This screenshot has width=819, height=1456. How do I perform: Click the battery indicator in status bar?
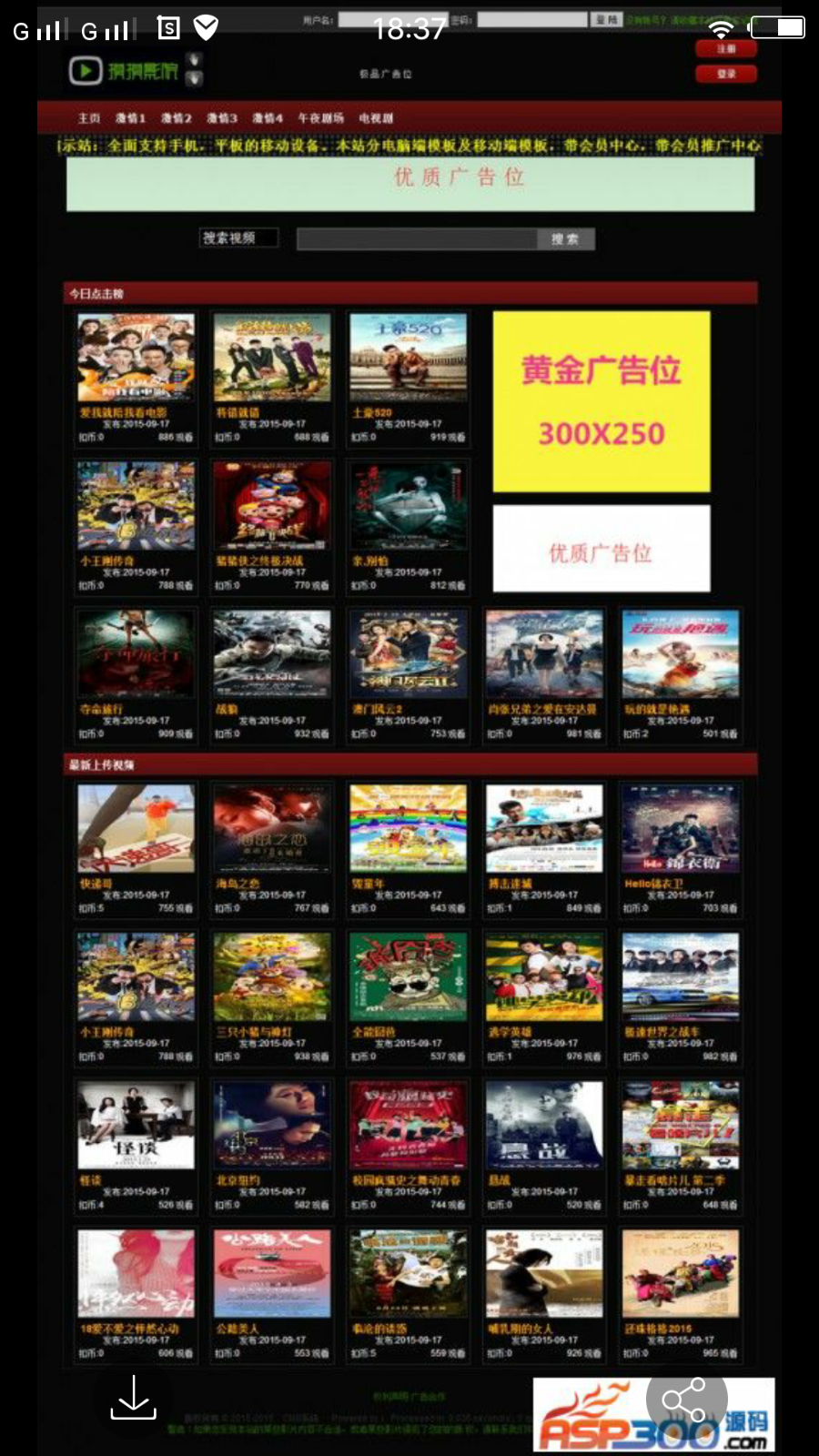(x=778, y=27)
